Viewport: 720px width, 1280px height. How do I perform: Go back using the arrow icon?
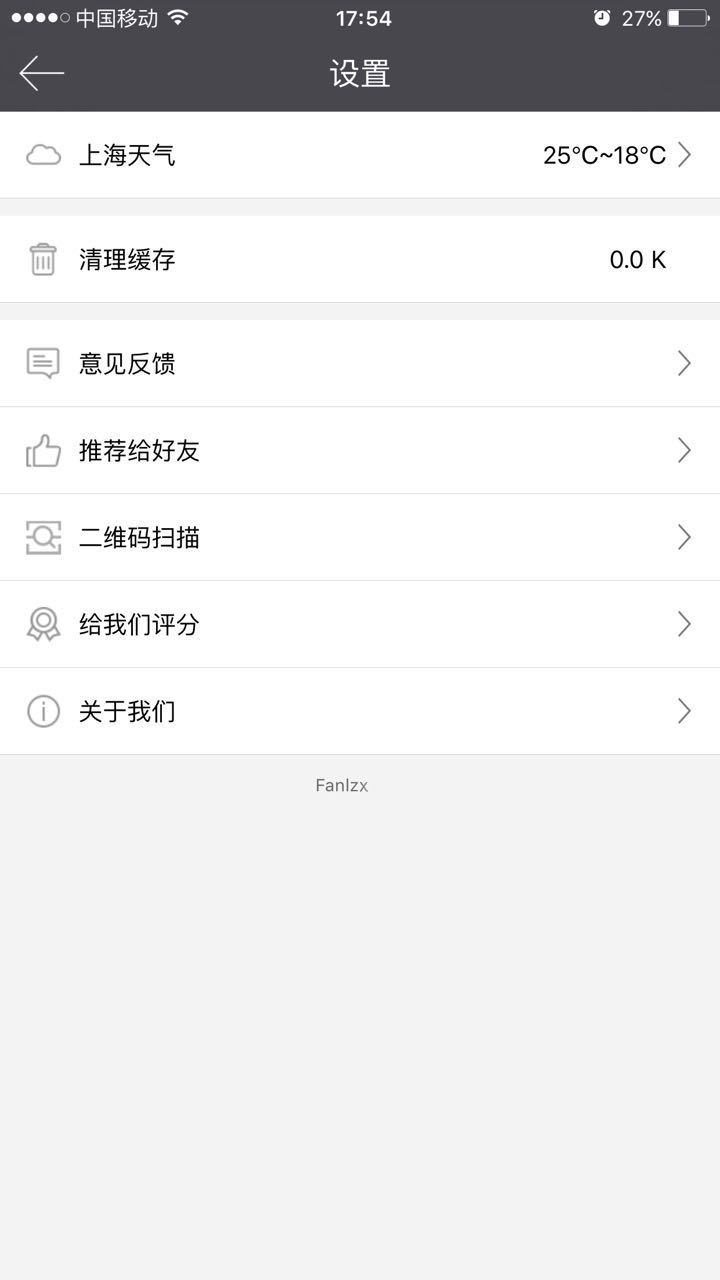click(x=42, y=73)
